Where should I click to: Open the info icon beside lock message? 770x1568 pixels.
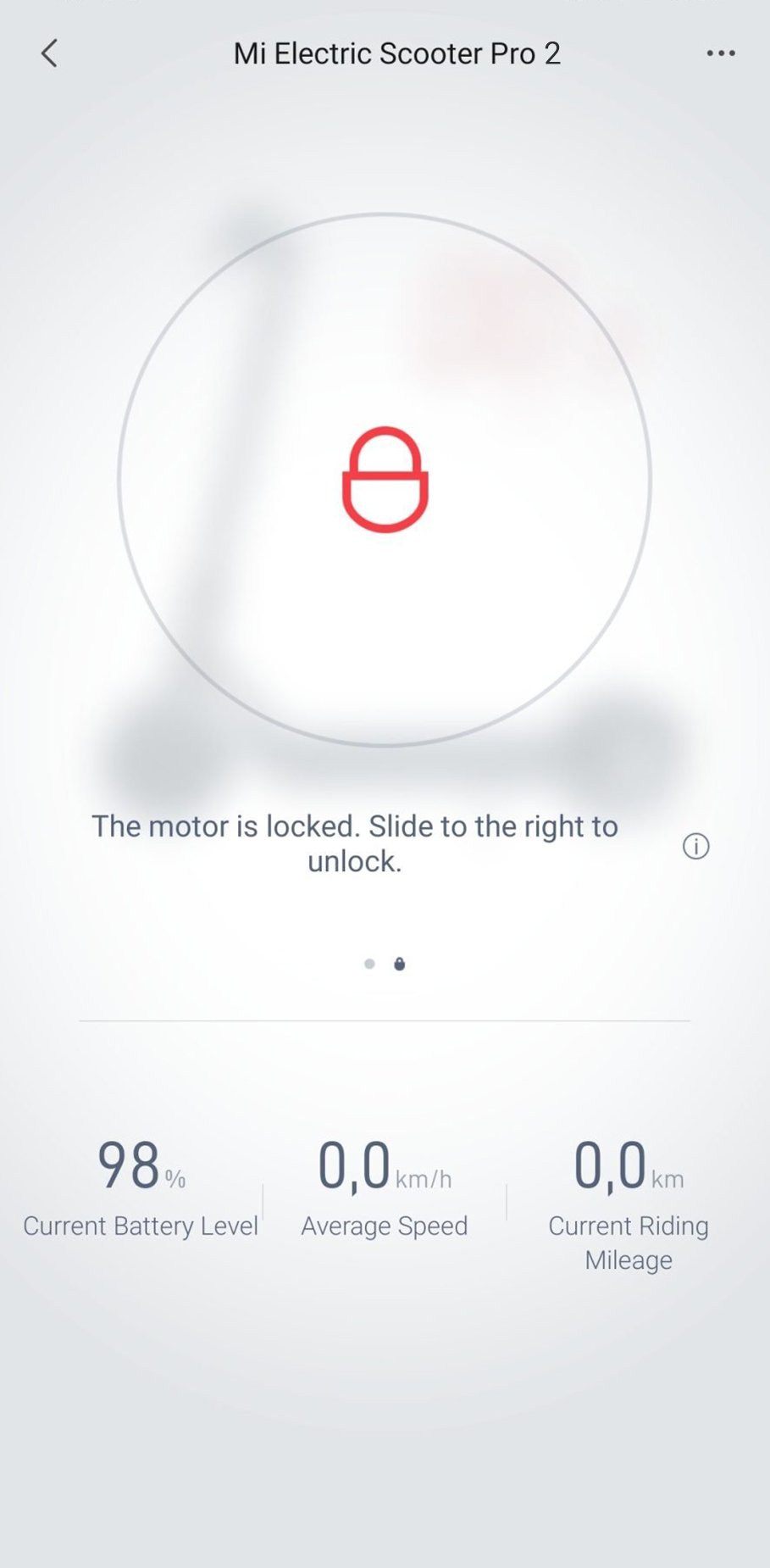click(x=696, y=846)
